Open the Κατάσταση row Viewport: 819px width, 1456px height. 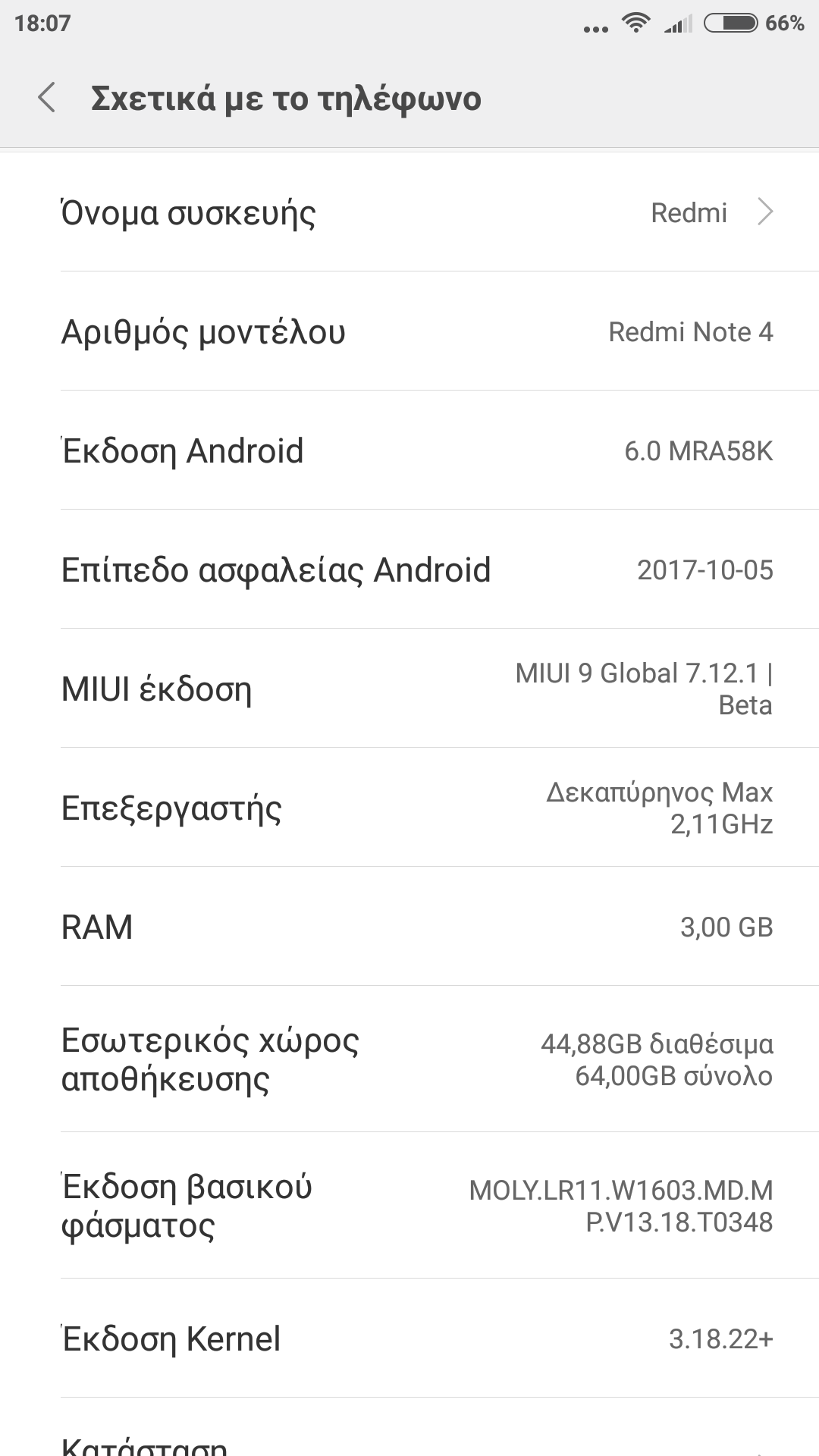point(409,1442)
